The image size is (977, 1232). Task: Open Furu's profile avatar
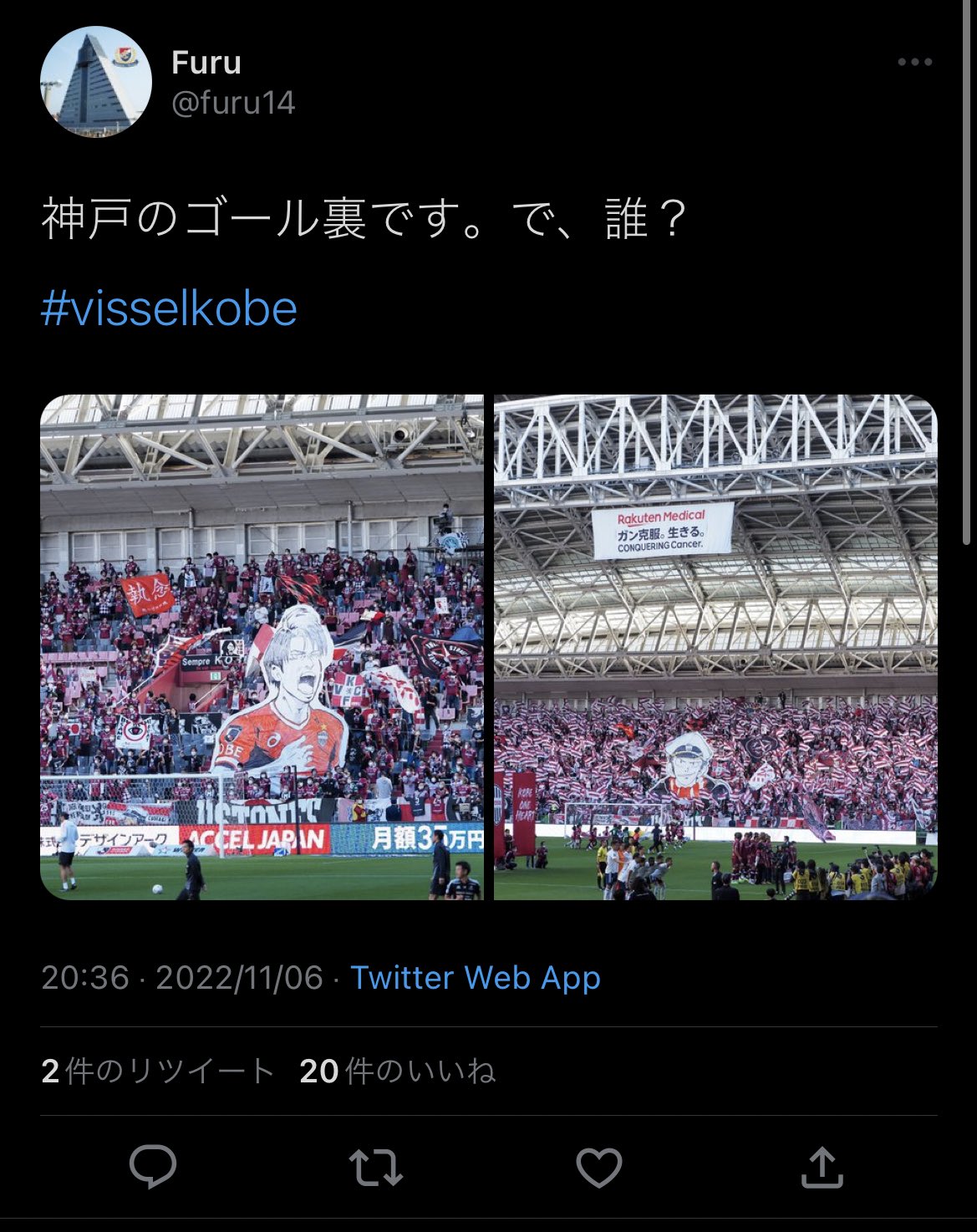95,82
